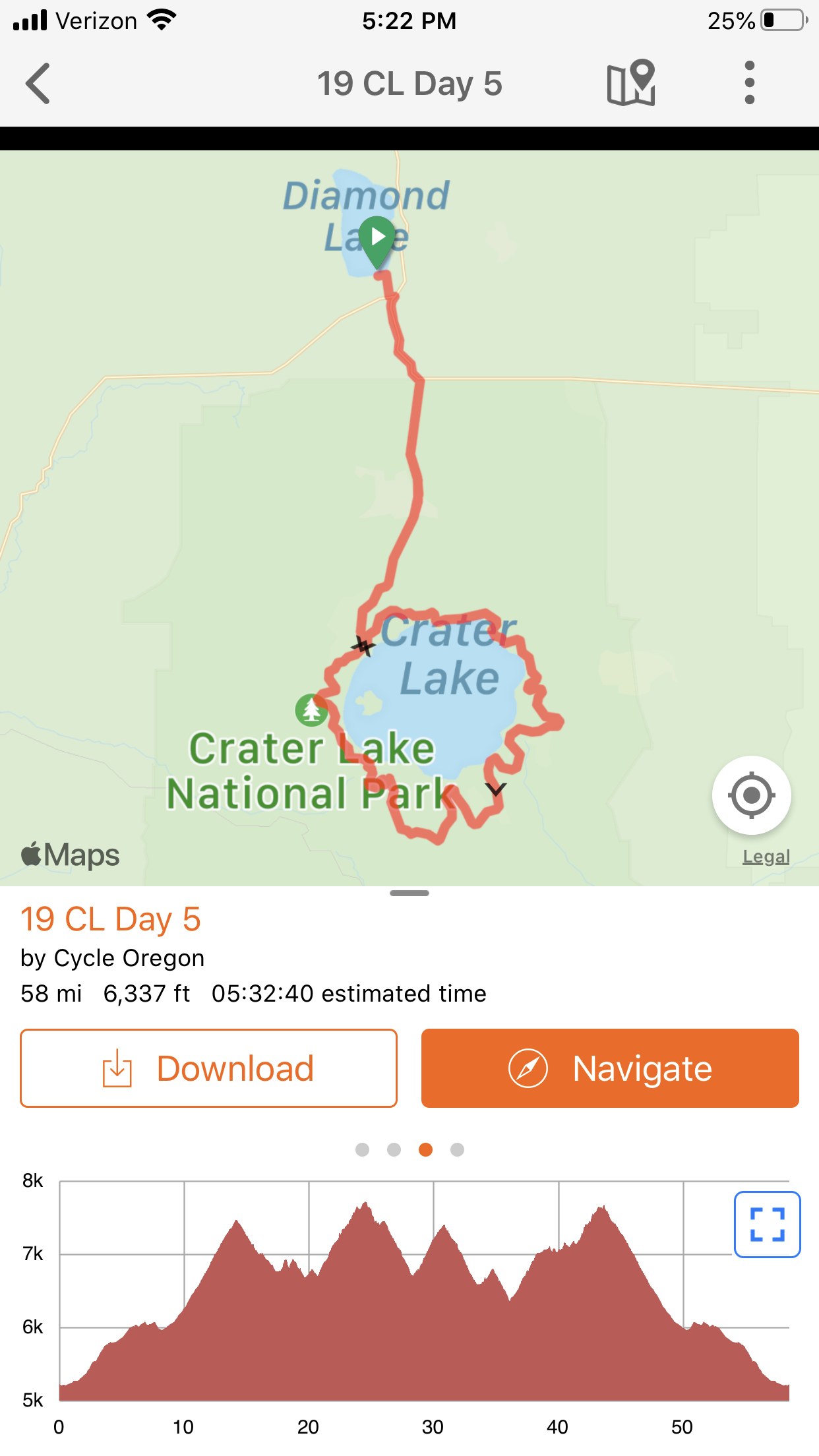Switch to the first carousel page
The width and height of the screenshot is (819, 1456).
coord(362,1149)
